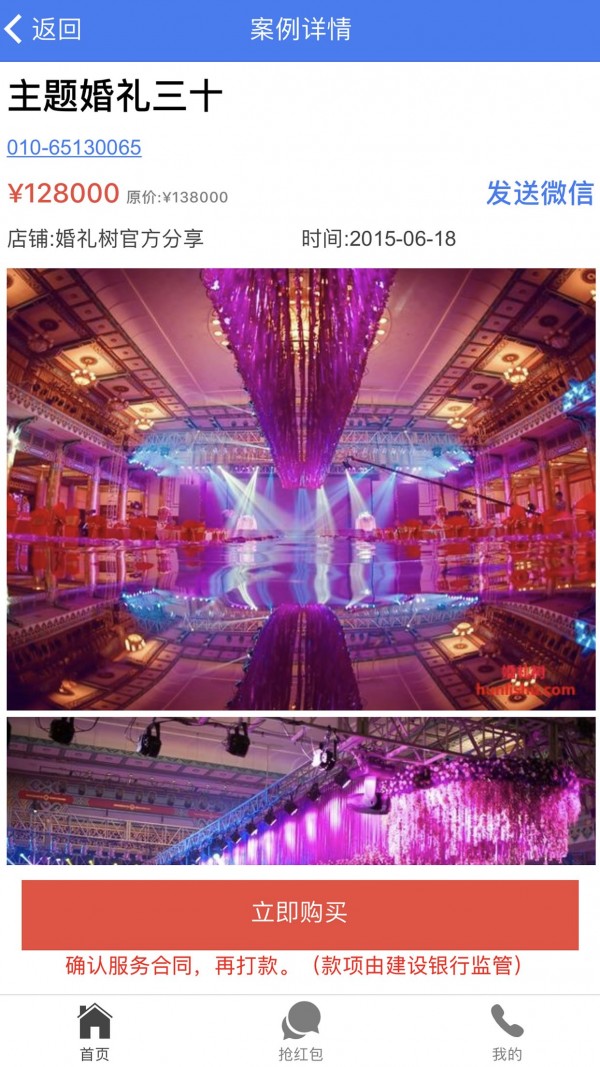Call the number 010-65130065

74,148
